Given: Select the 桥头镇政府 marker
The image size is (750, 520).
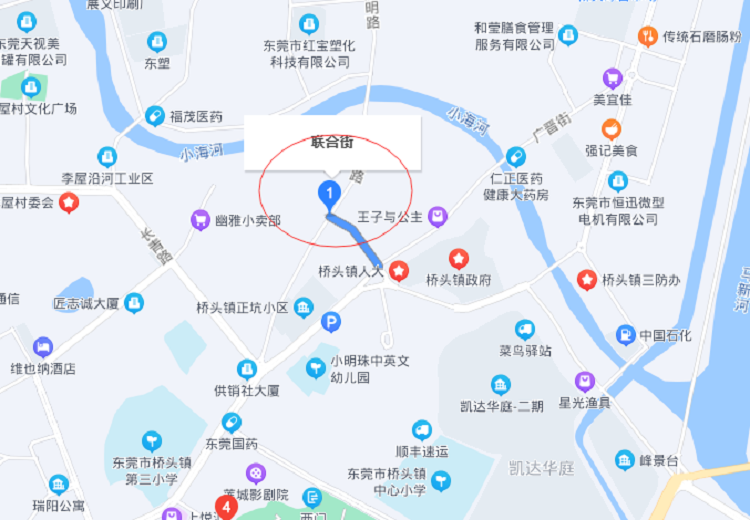Looking at the screenshot, I should pyautogui.click(x=459, y=260).
